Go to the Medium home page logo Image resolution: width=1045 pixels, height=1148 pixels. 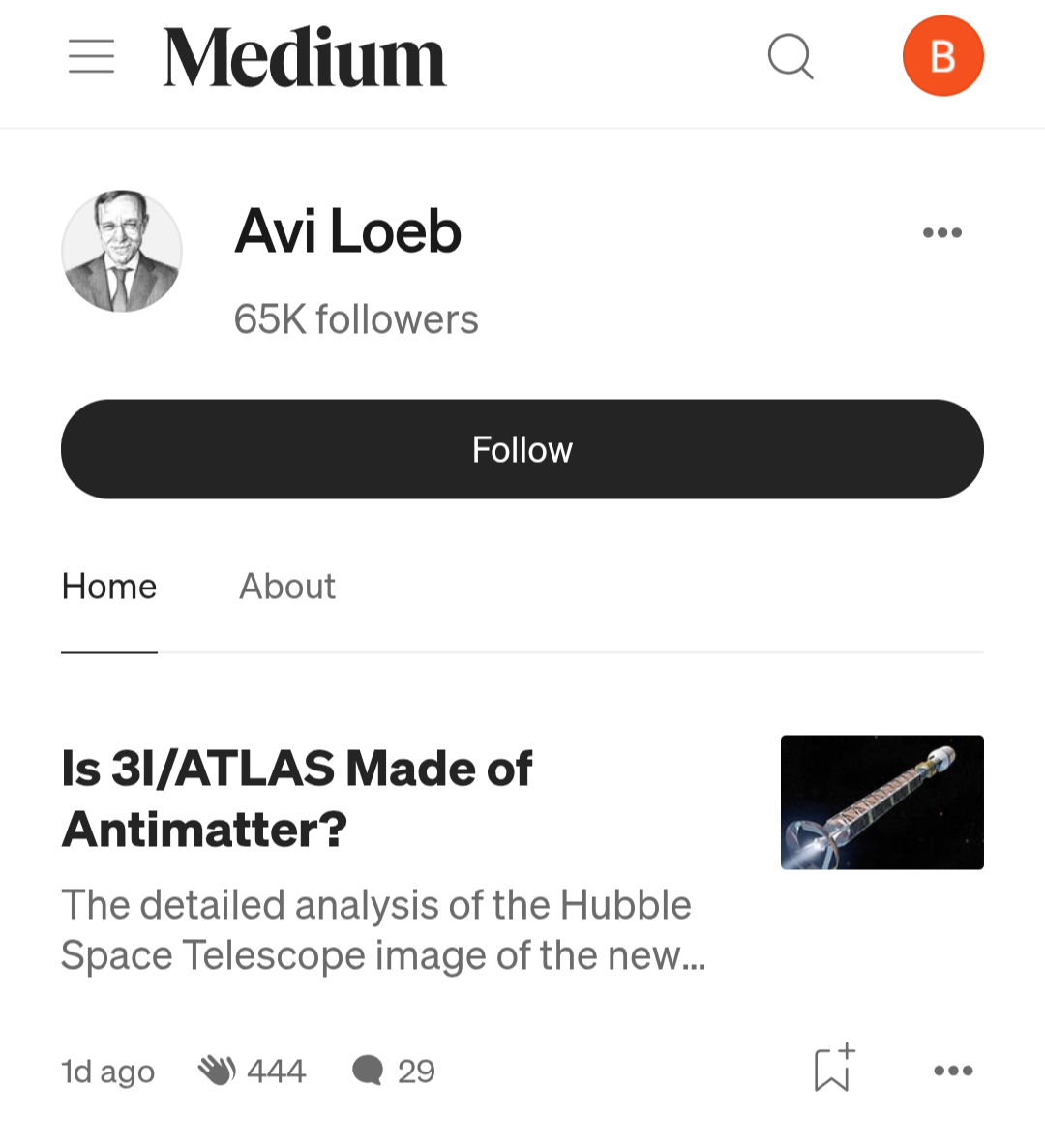(305, 57)
